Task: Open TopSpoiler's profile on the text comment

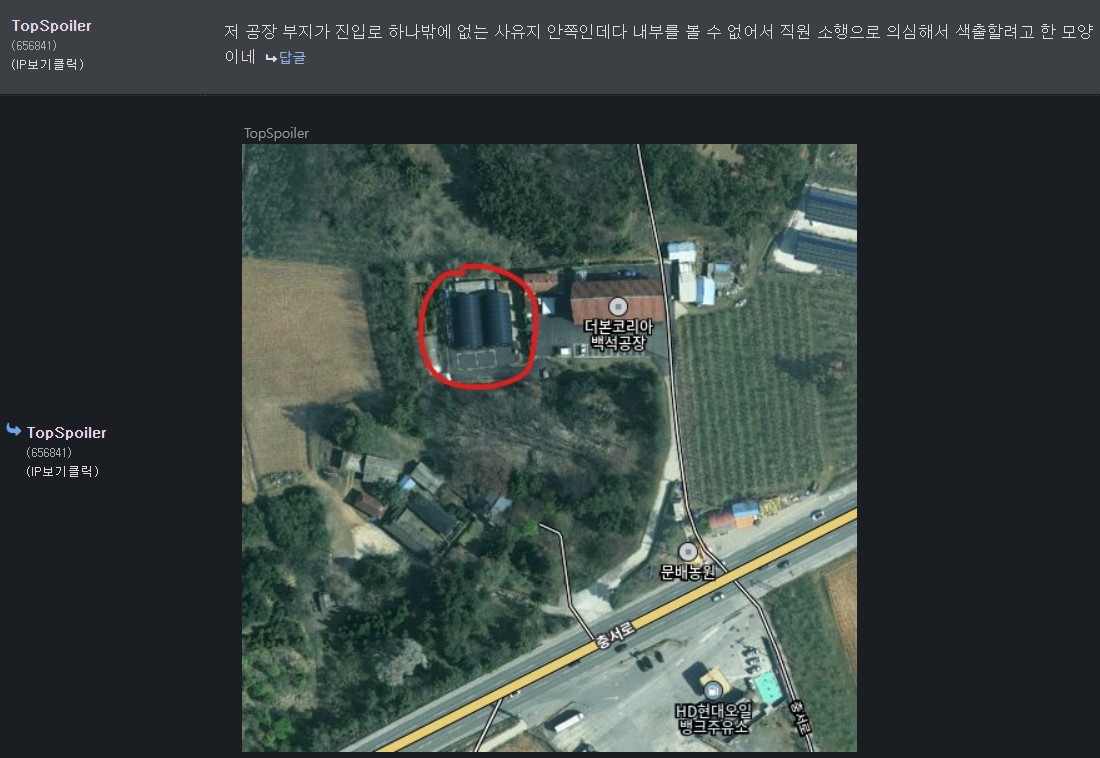Action: pos(51,26)
